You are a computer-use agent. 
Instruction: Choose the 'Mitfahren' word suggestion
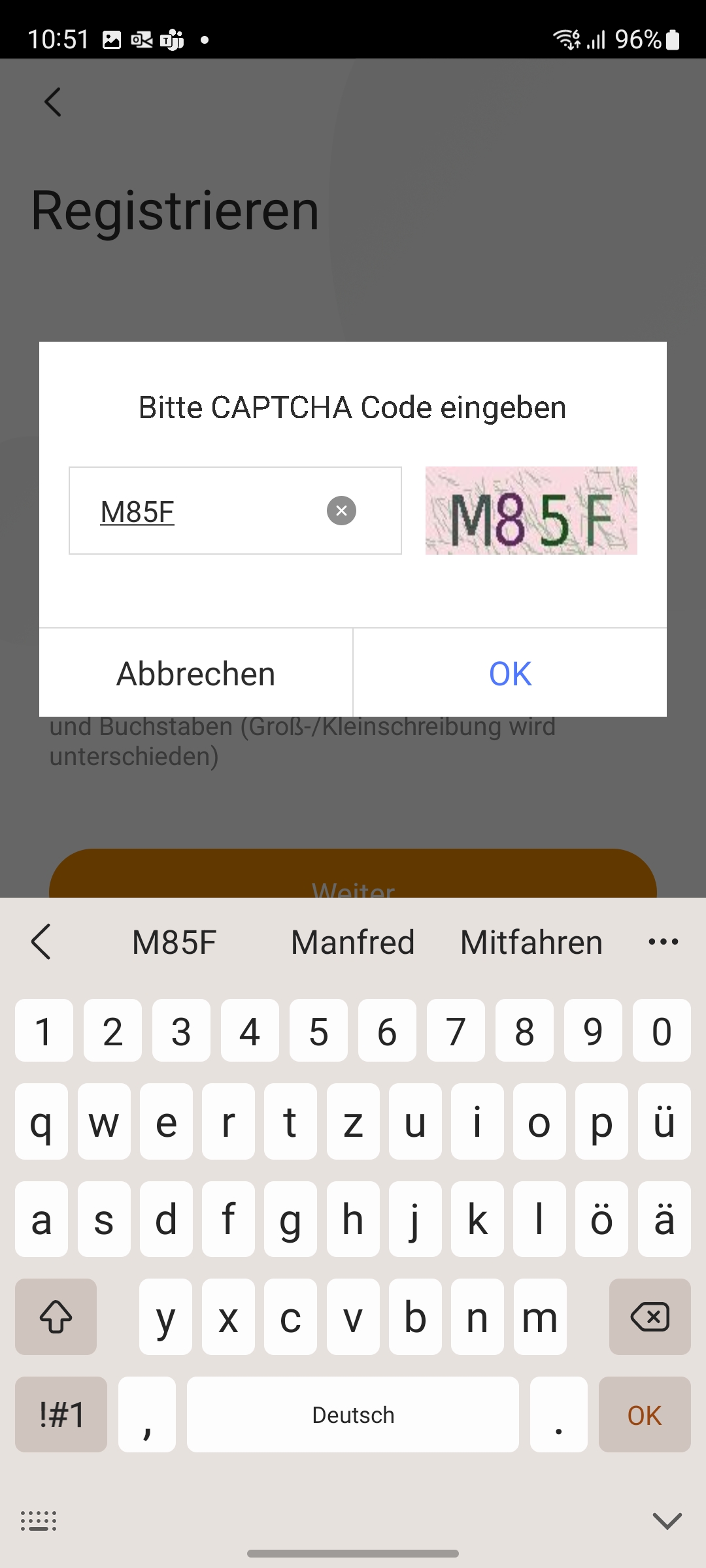click(x=531, y=942)
